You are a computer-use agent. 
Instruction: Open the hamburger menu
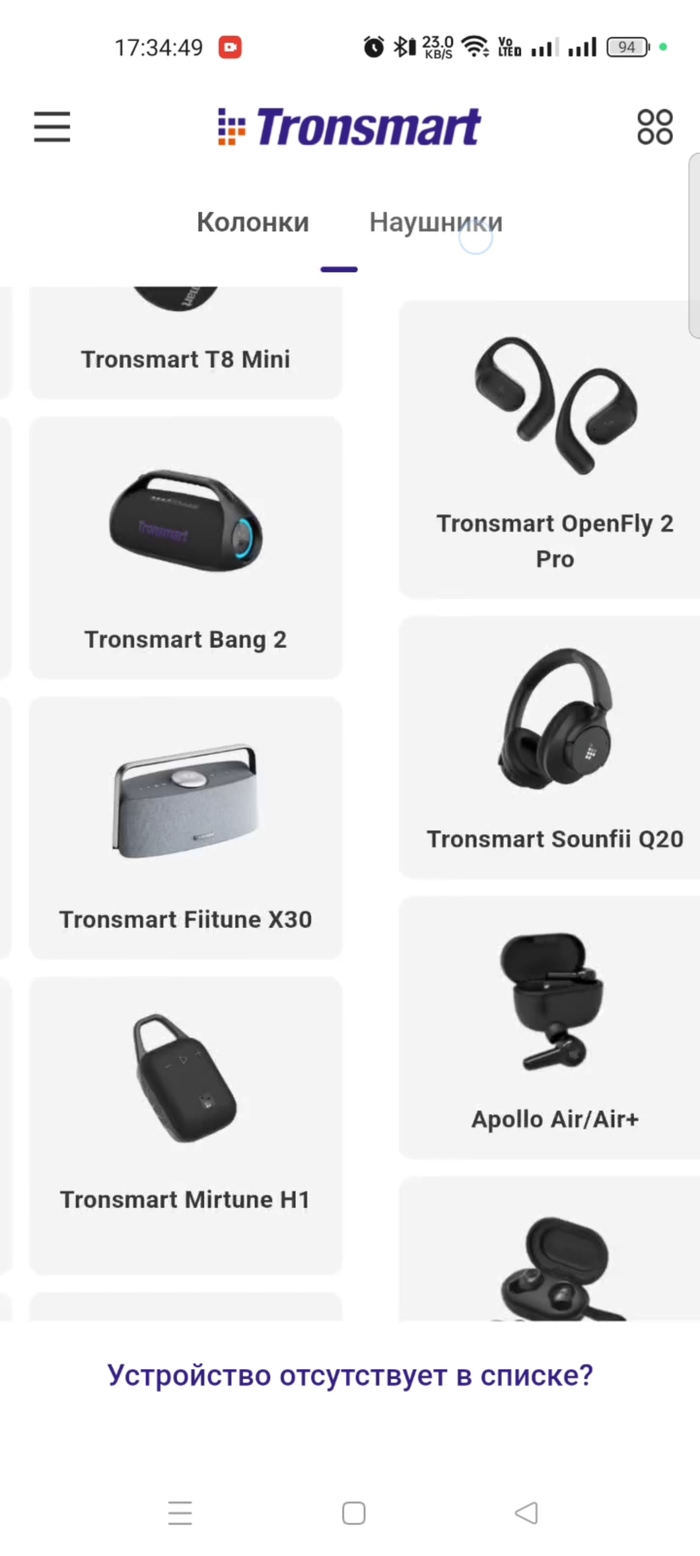[52, 127]
